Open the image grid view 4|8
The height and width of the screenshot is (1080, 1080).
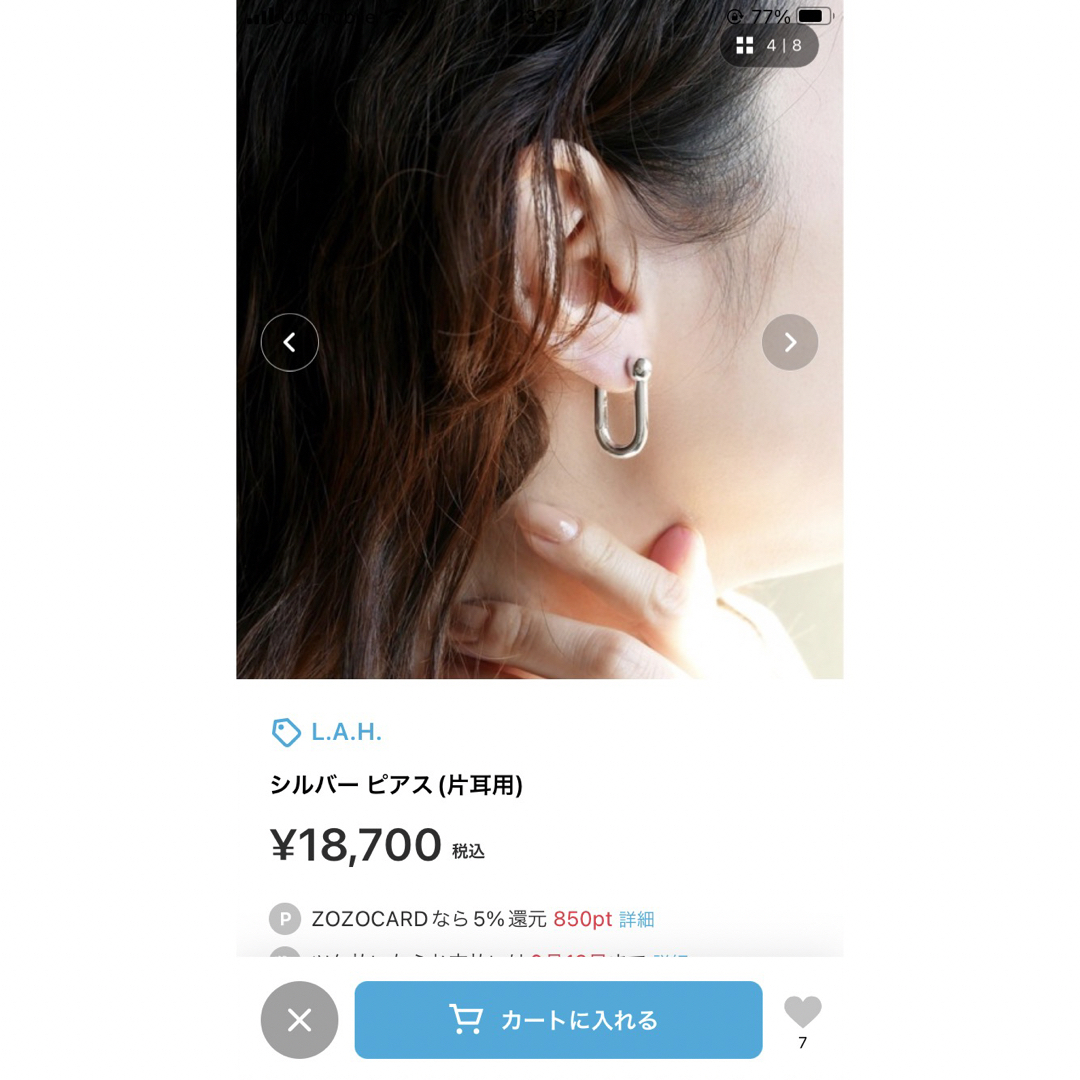pos(769,45)
